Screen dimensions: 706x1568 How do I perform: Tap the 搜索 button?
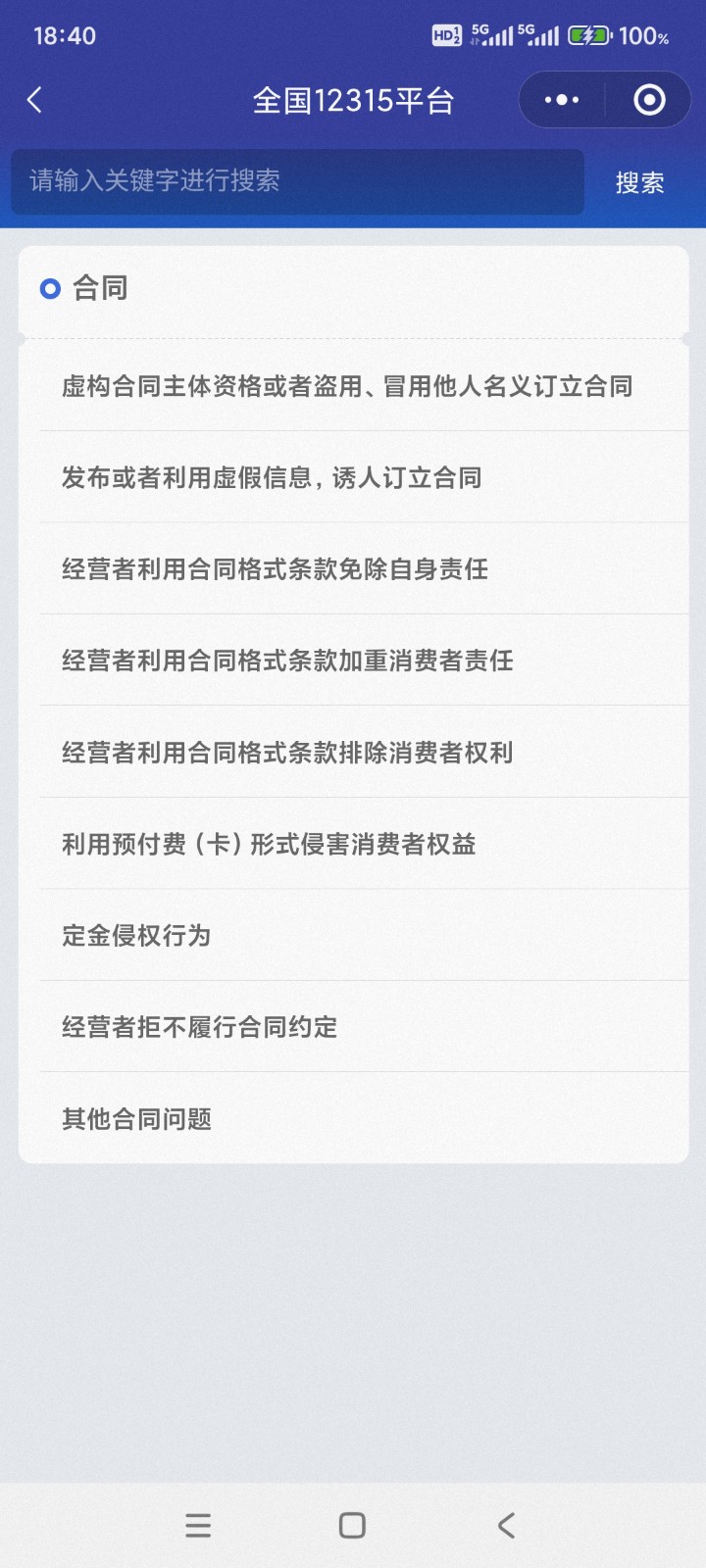point(639,182)
